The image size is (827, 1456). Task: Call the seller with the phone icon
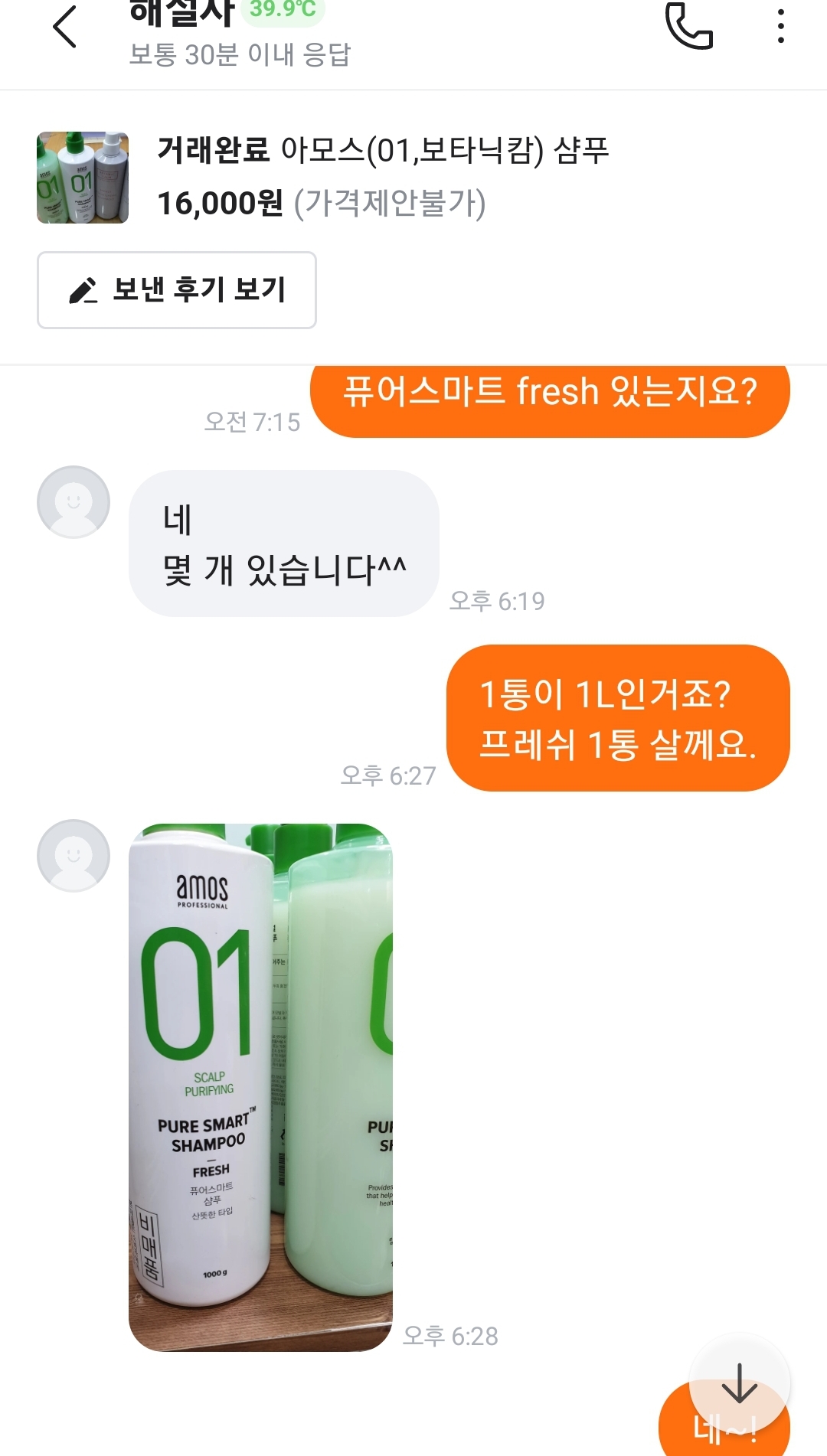click(x=688, y=28)
